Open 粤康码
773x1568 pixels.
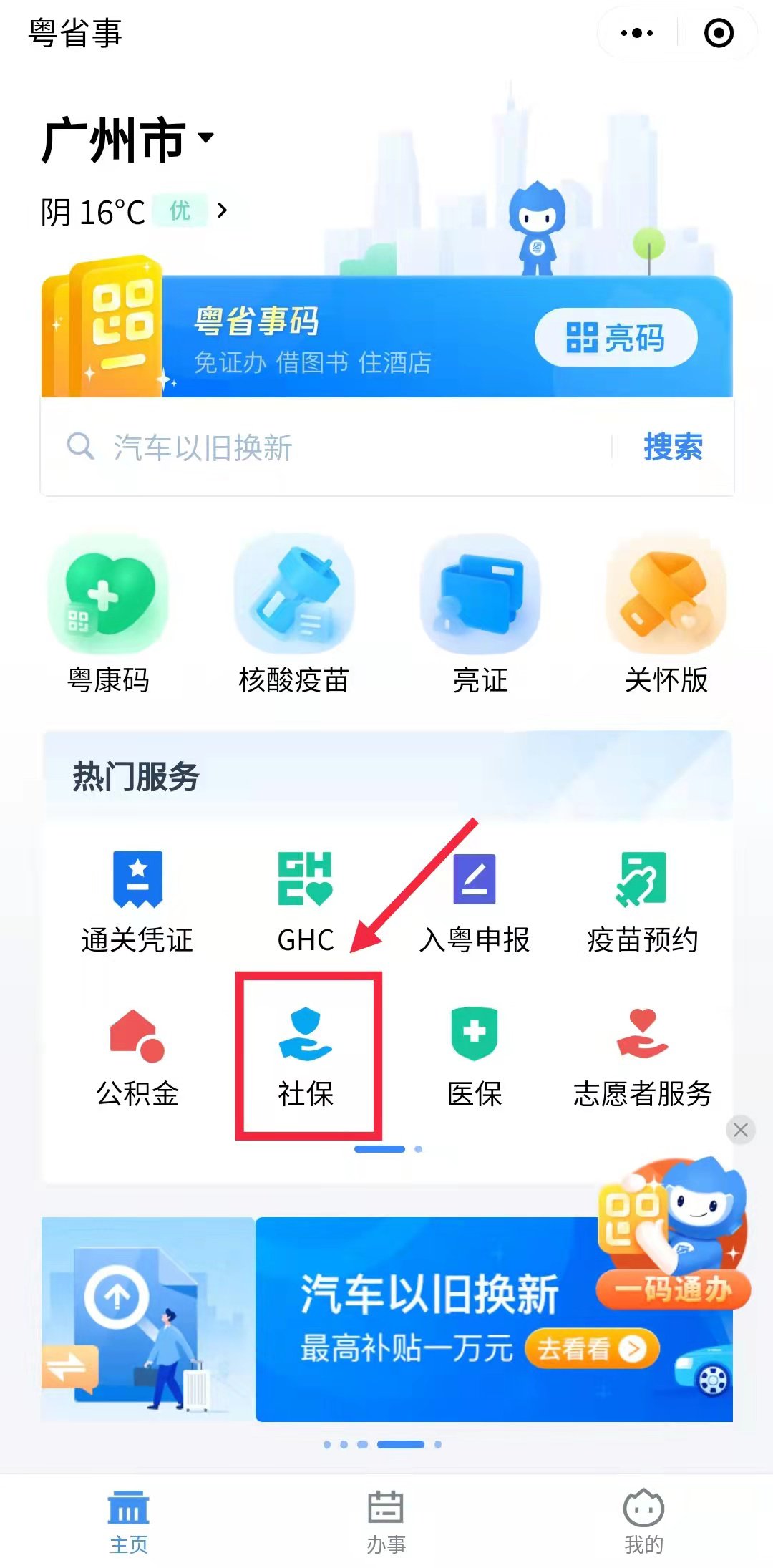coord(108,616)
